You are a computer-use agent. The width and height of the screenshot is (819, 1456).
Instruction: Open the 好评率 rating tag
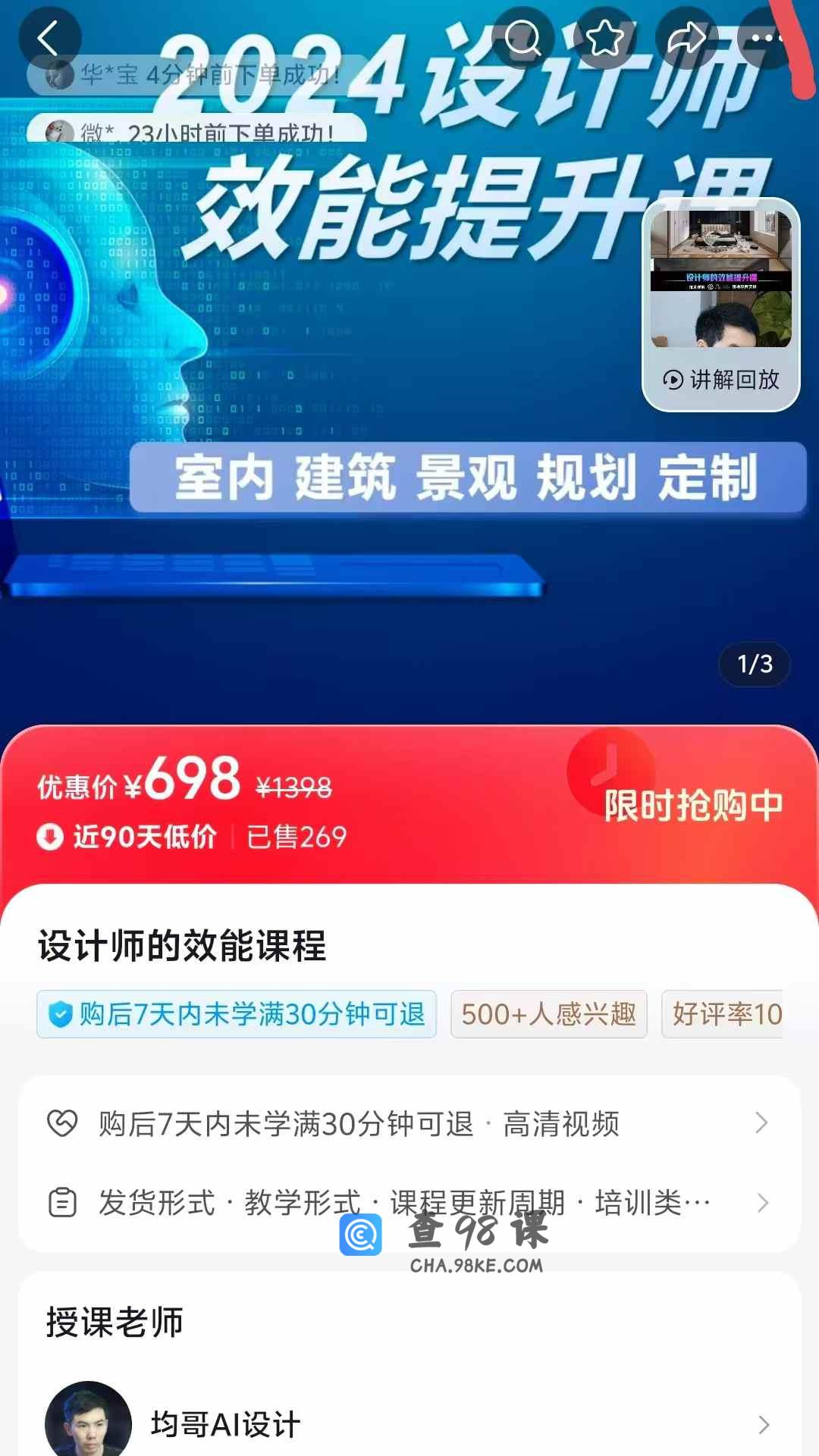[724, 1014]
